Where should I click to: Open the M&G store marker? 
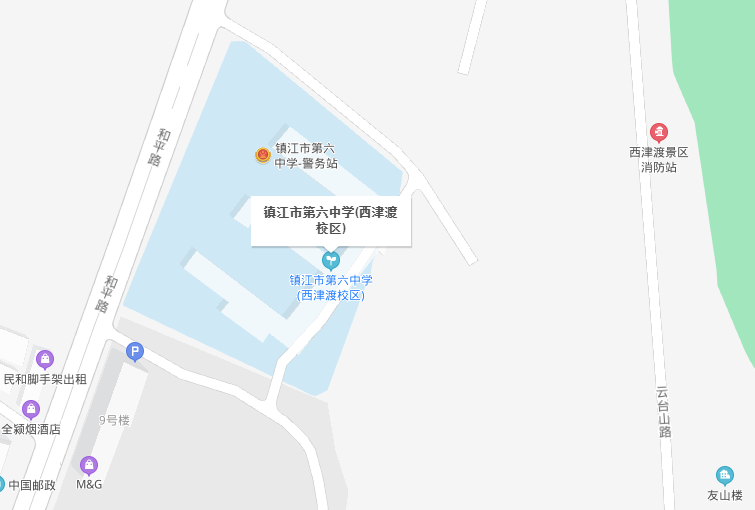point(89,465)
